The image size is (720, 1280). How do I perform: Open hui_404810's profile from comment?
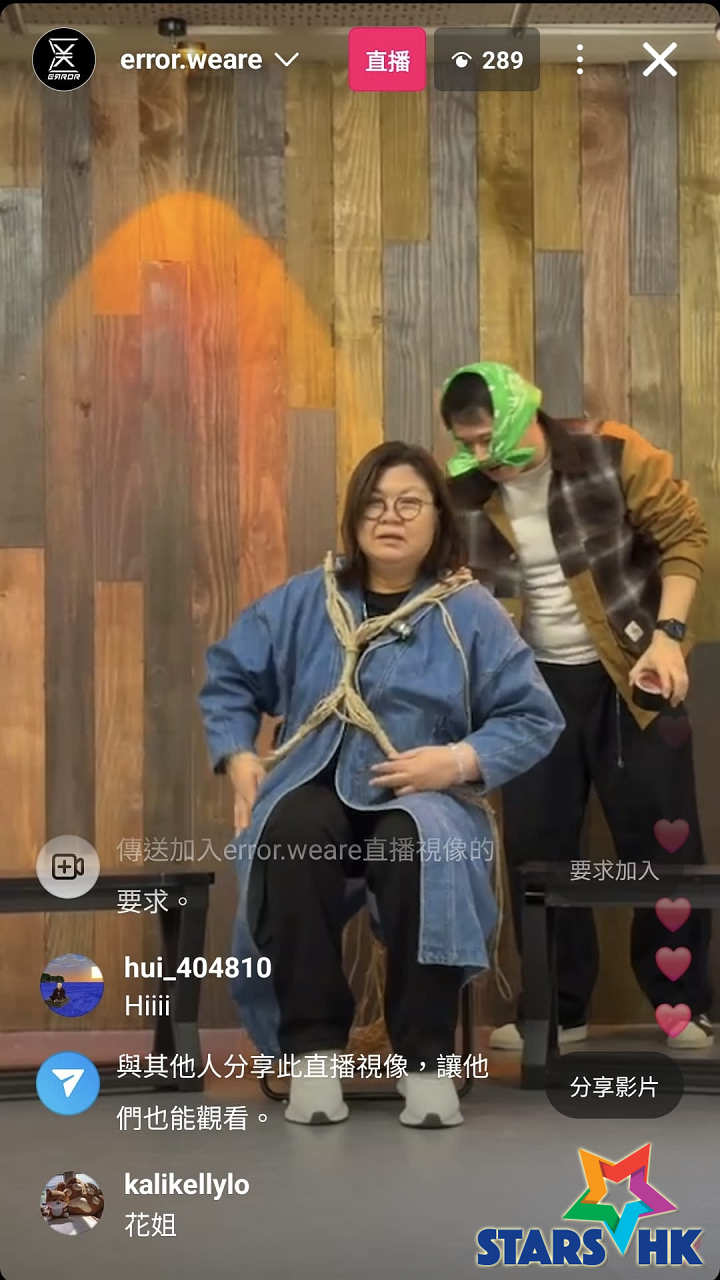click(x=72, y=985)
